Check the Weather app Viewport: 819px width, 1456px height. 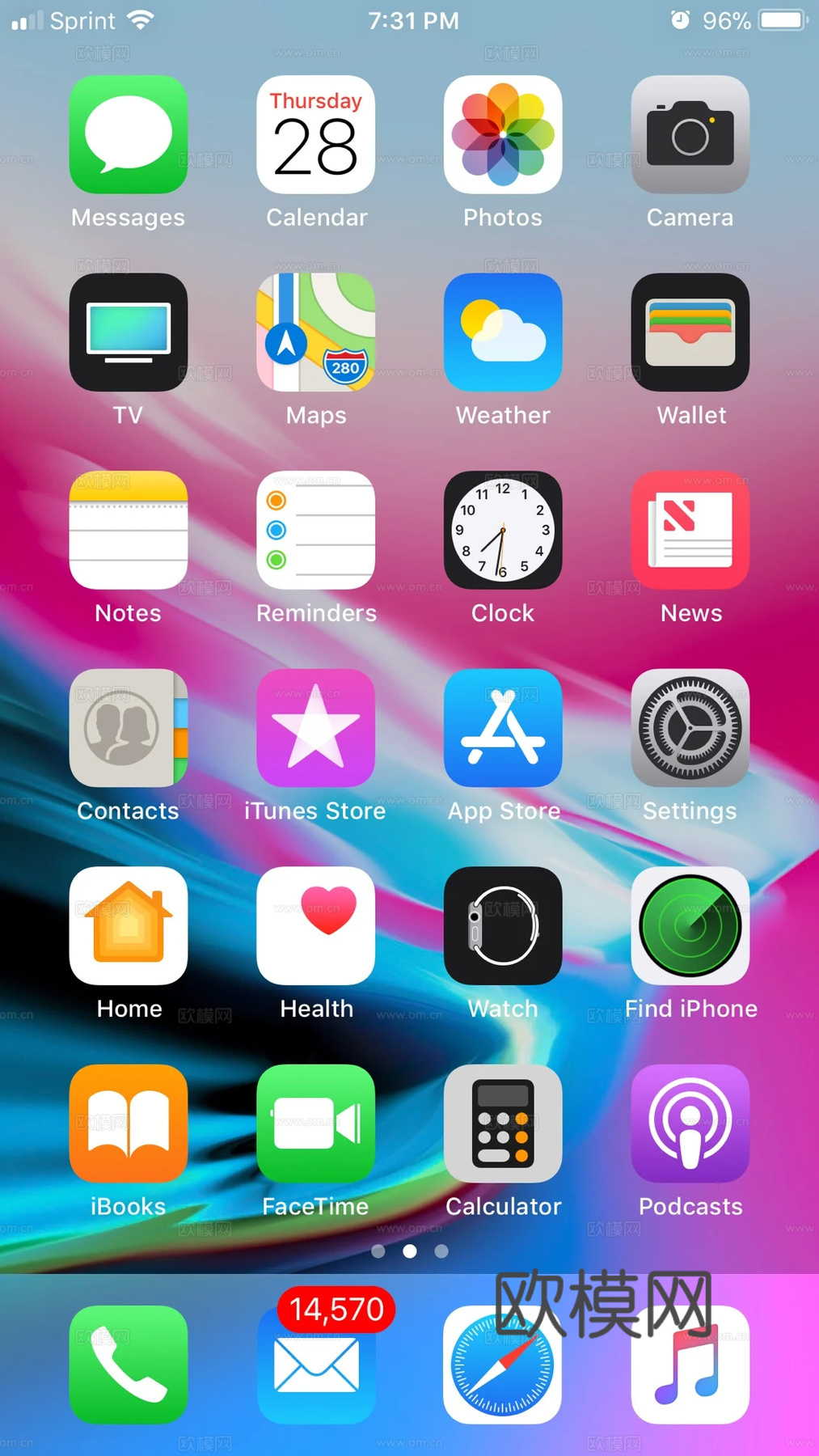(x=502, y=332)
